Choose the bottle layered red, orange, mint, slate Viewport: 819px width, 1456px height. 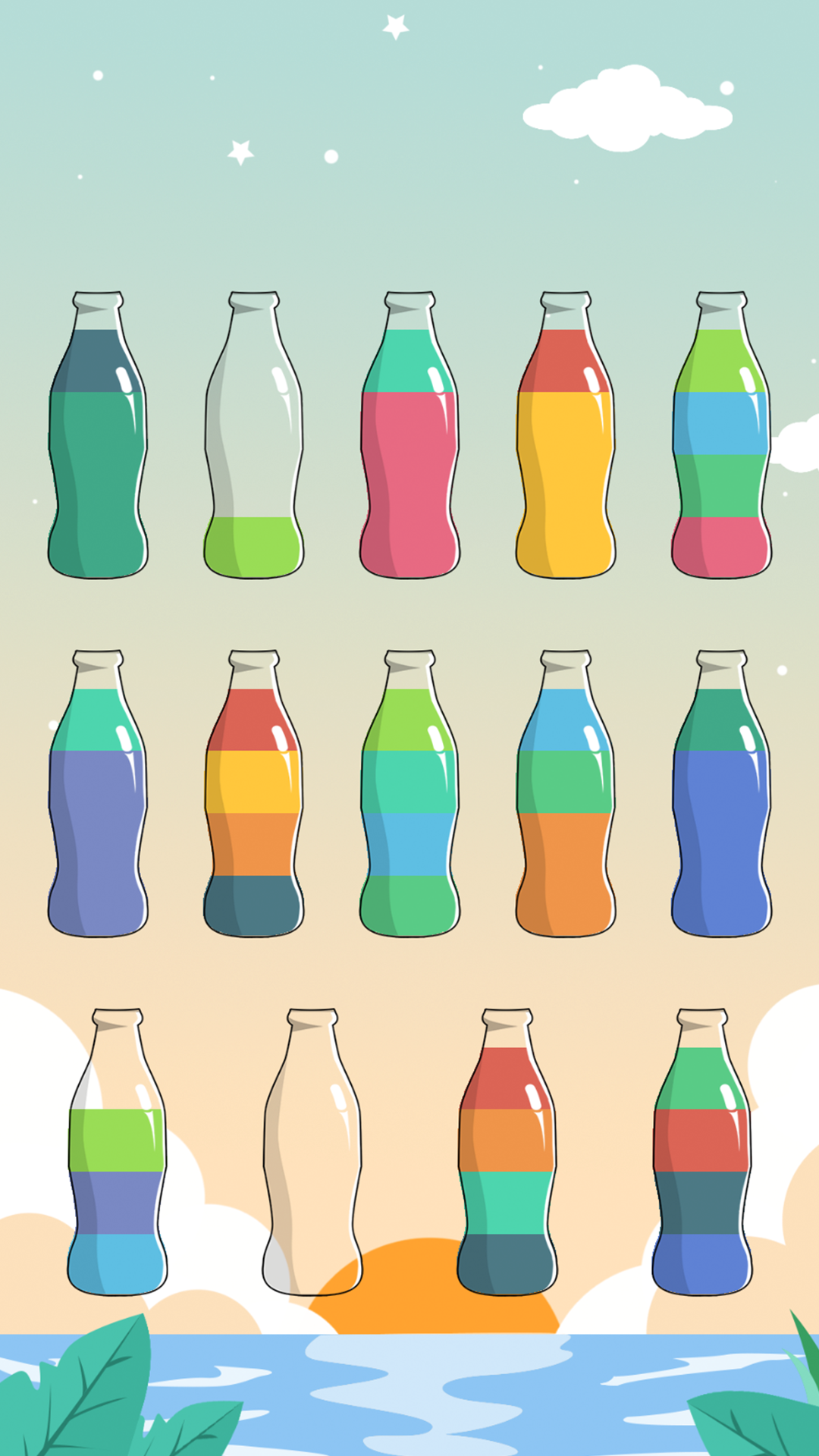click(507, 1153)
